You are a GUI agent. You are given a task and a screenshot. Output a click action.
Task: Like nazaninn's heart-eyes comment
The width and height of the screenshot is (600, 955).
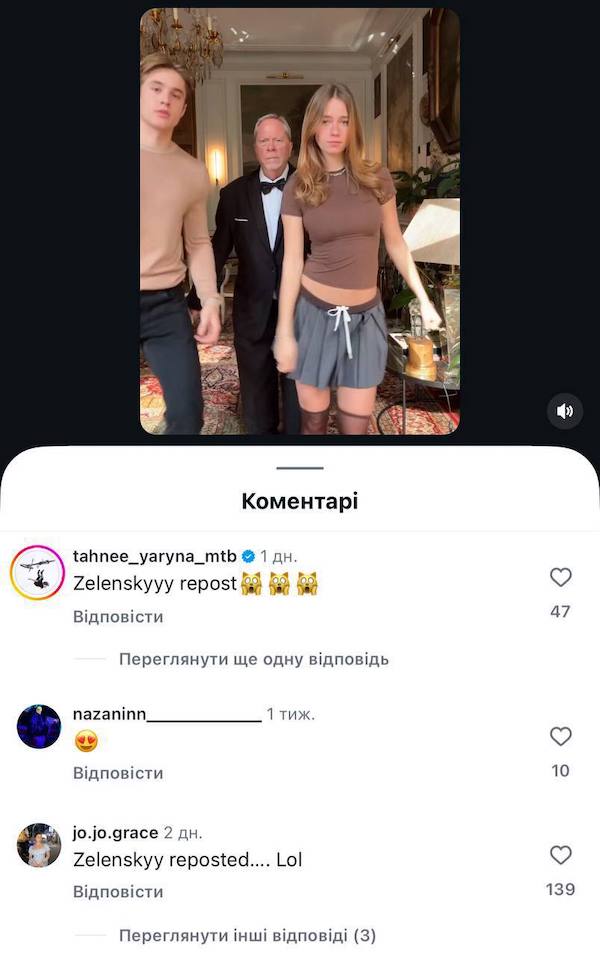(561, 737)
